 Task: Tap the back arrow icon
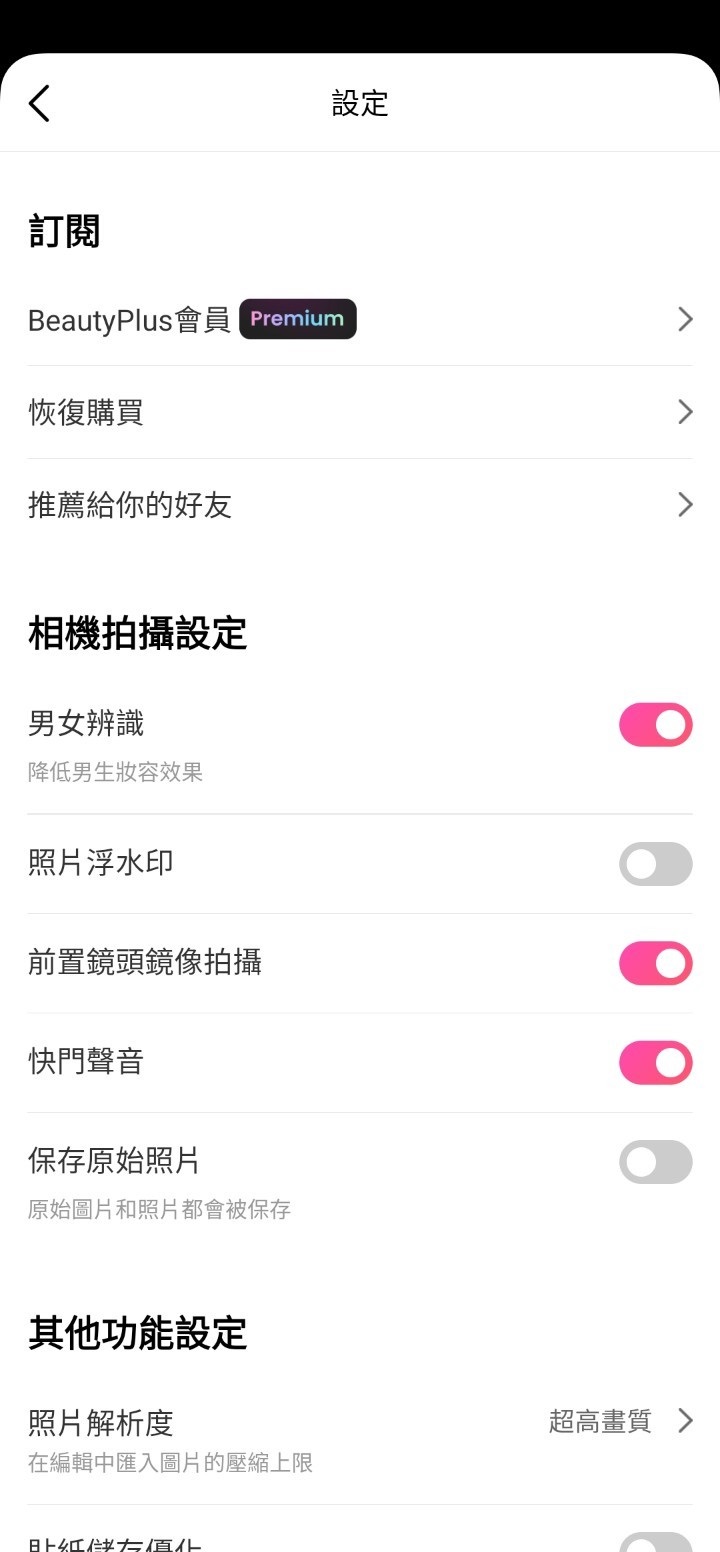coord(39,103)
